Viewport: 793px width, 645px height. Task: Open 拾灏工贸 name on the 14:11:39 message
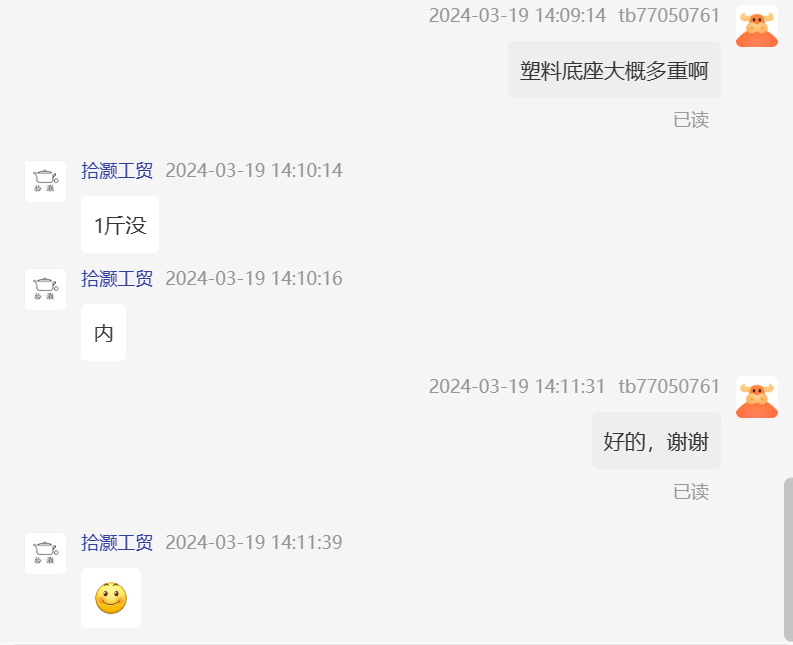click(117, 543)
